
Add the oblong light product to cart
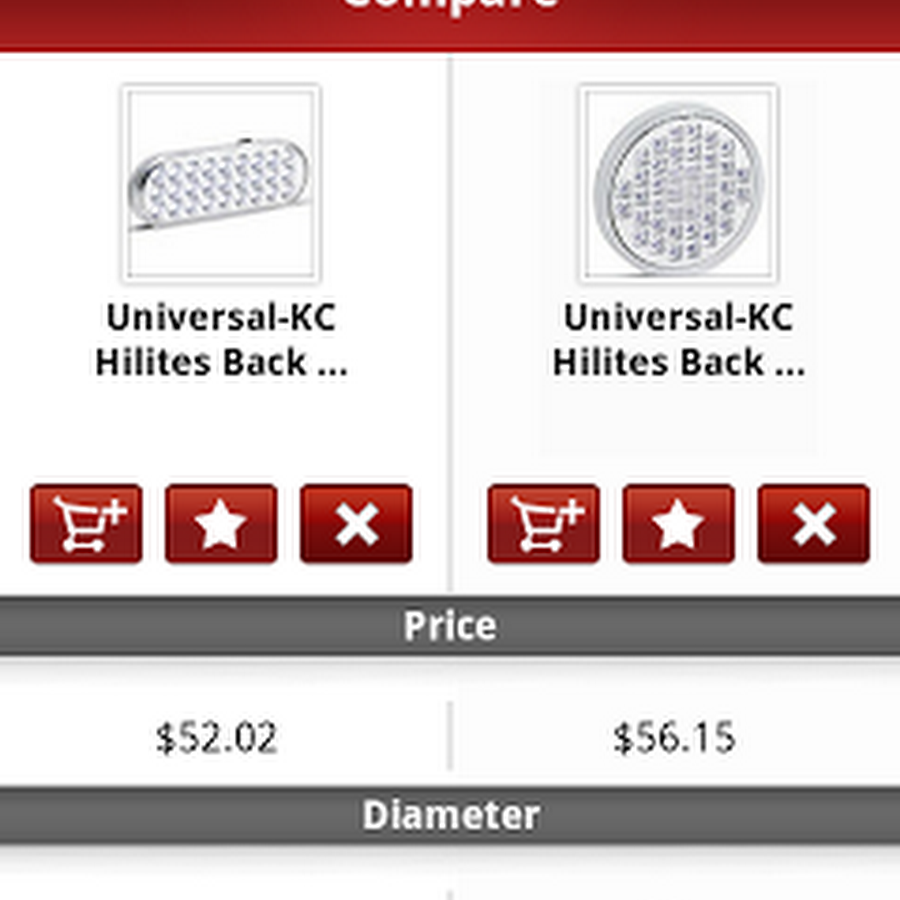point(86,524)
